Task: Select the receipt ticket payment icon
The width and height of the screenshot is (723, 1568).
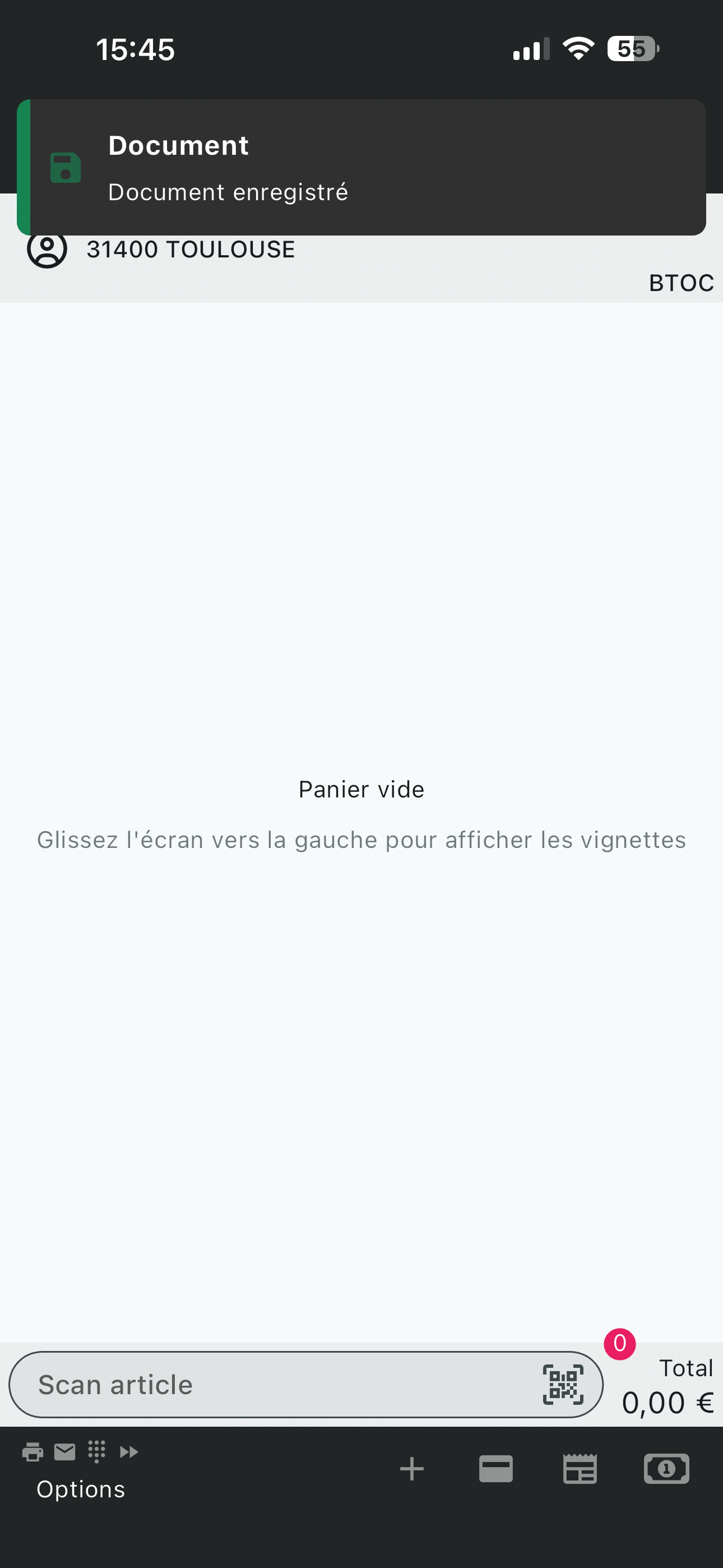Action: pos(580,1469)
